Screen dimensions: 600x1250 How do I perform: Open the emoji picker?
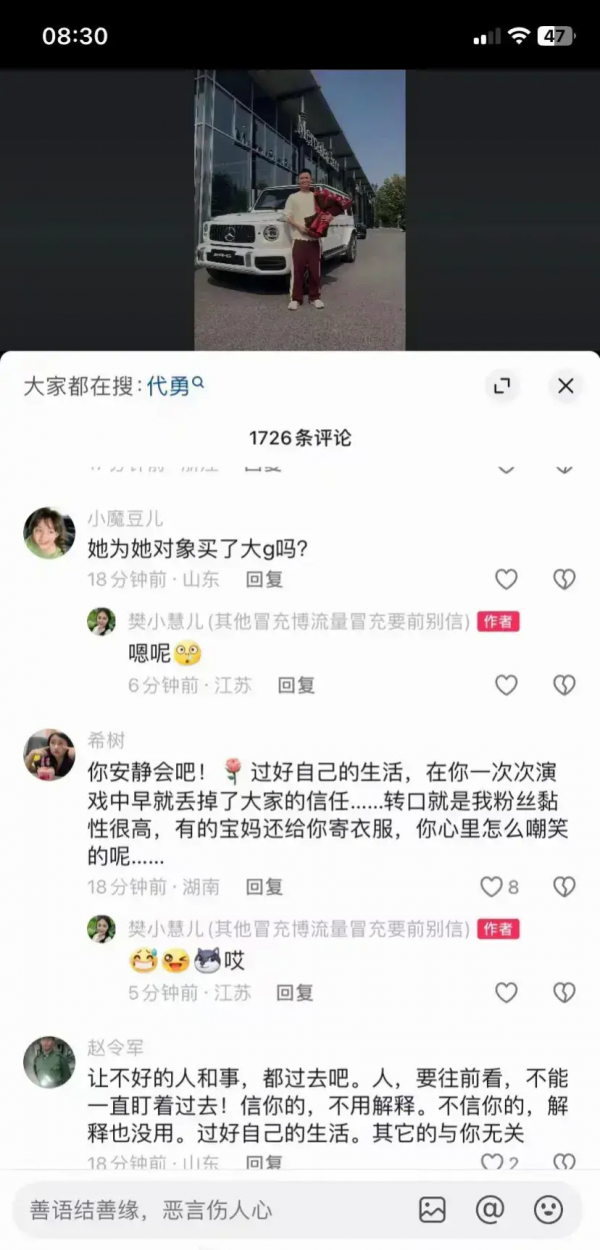548,1210
